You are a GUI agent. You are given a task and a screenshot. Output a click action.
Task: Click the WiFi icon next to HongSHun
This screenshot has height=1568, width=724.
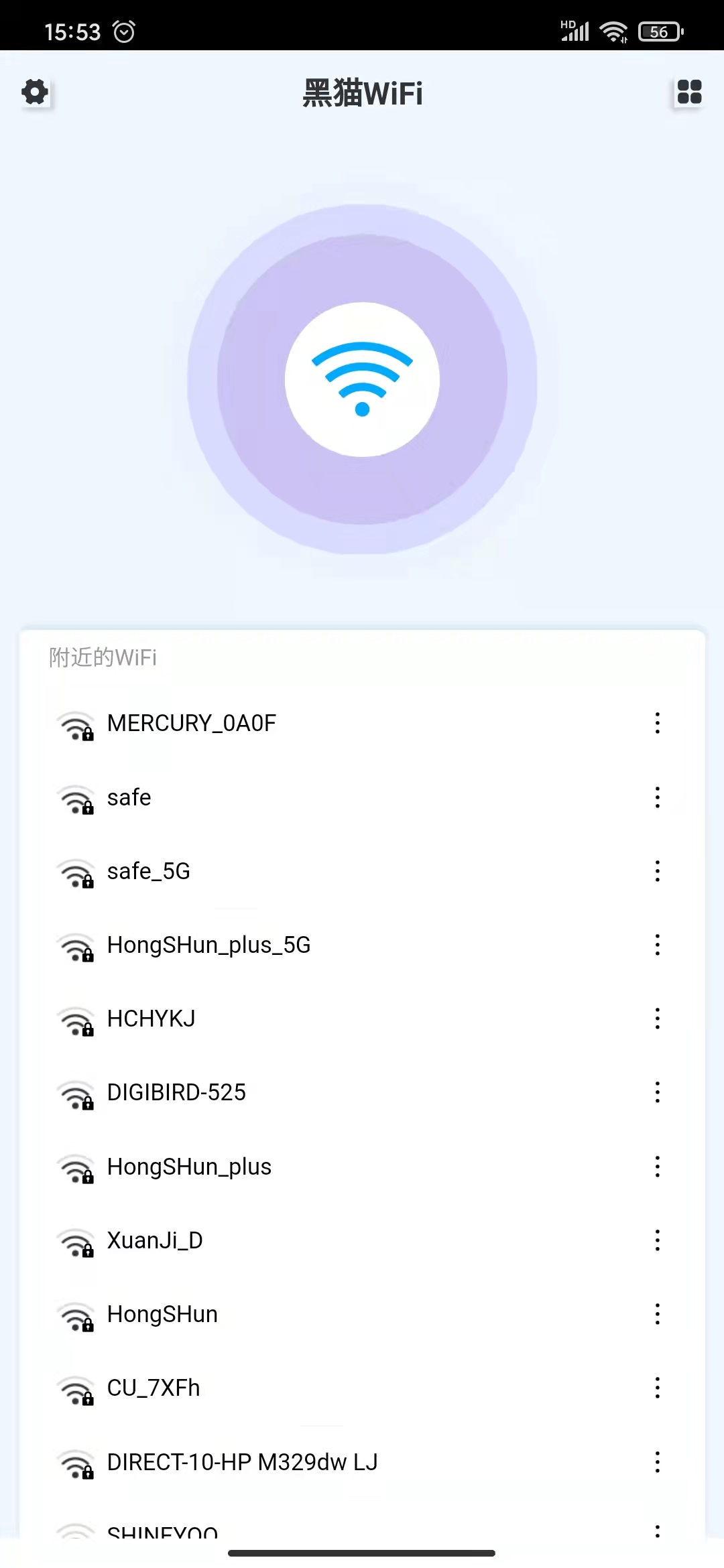click(76, 1315)
